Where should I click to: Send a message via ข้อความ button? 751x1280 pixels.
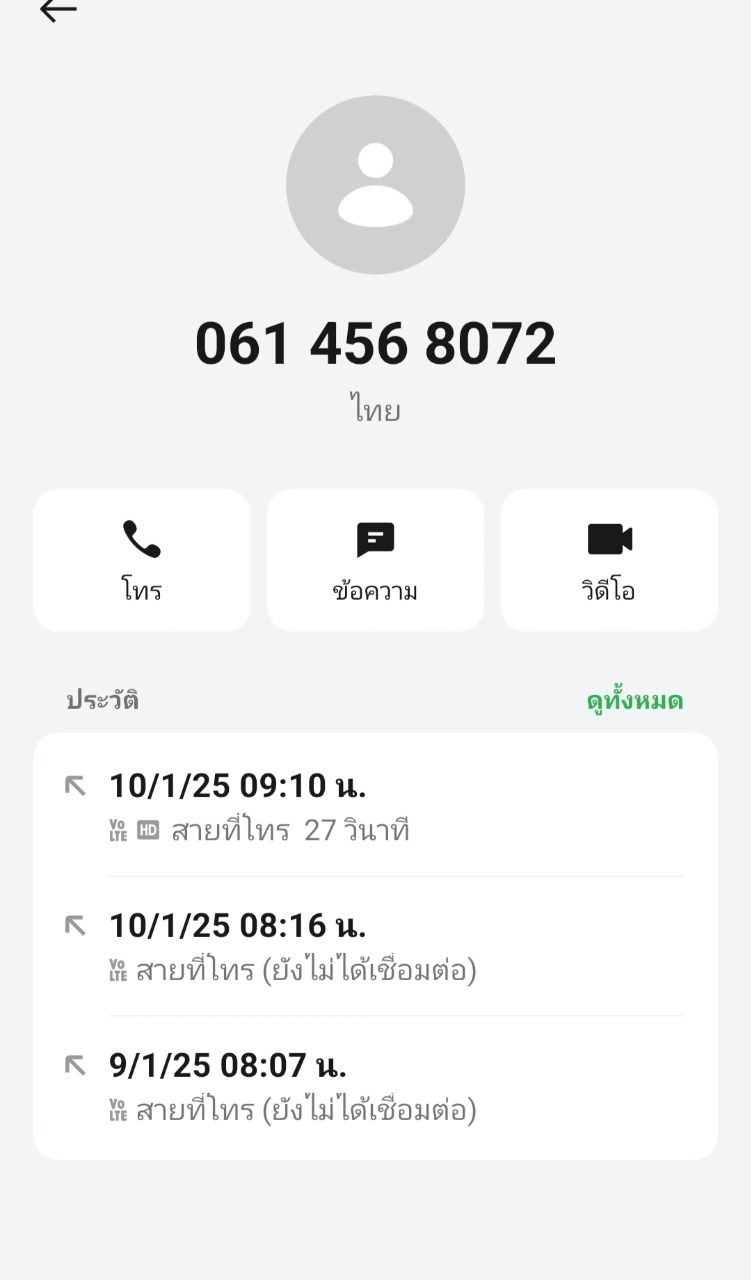(375, 560)
